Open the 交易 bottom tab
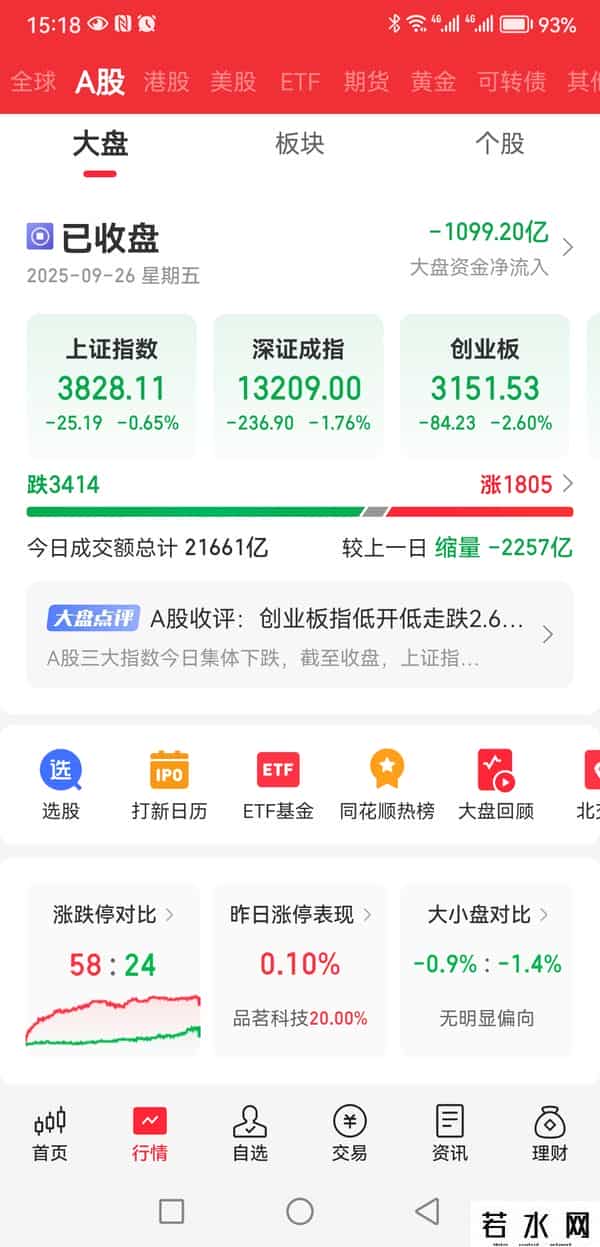 [x=350, y=1133]
